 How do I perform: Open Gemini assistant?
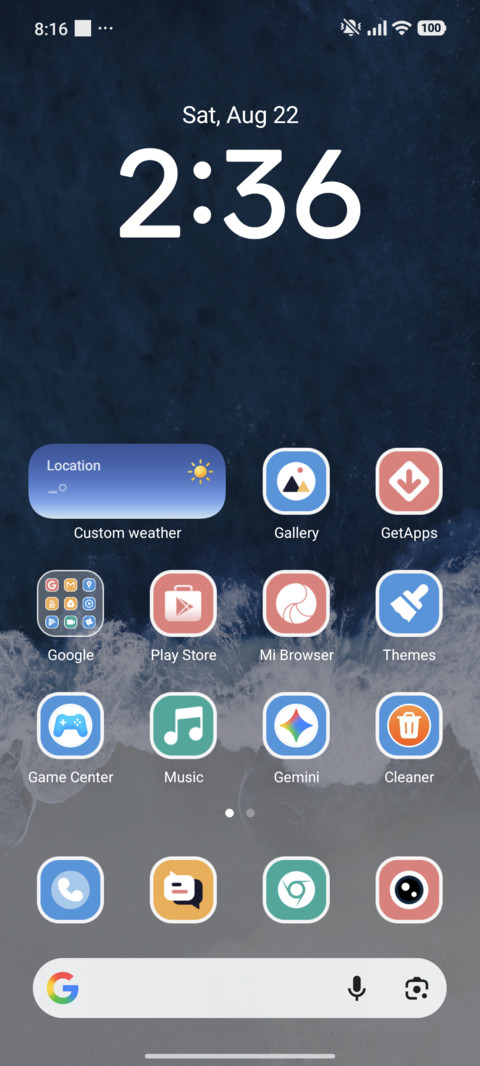coord(296,725)
